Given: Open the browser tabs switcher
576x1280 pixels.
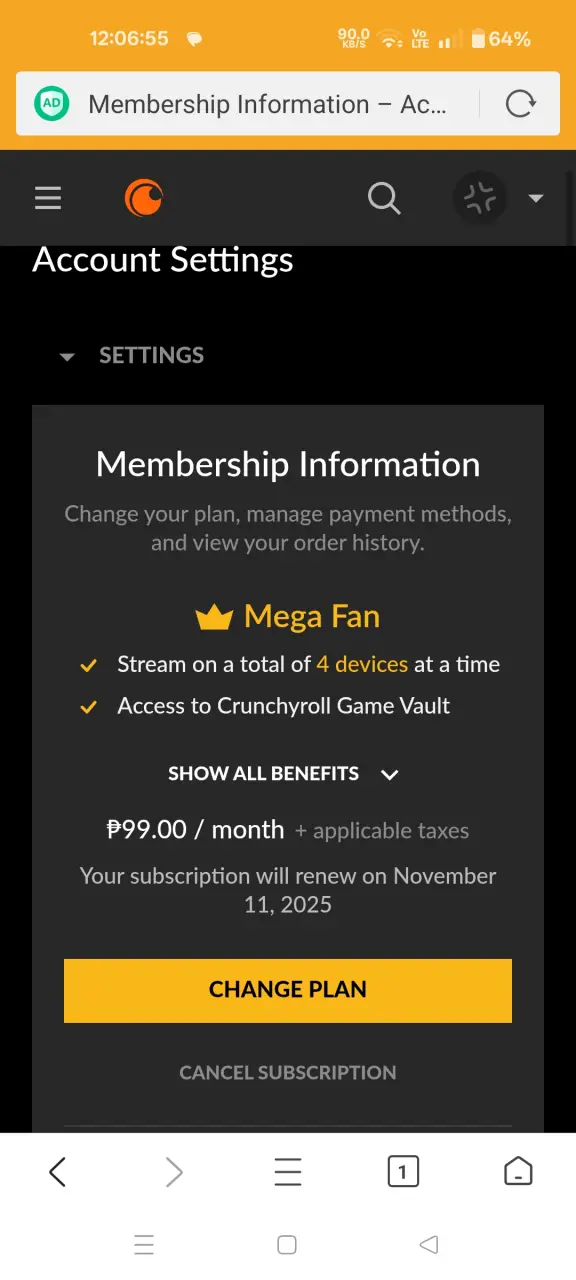Looking at the screenshot, I should point(403,1171).
